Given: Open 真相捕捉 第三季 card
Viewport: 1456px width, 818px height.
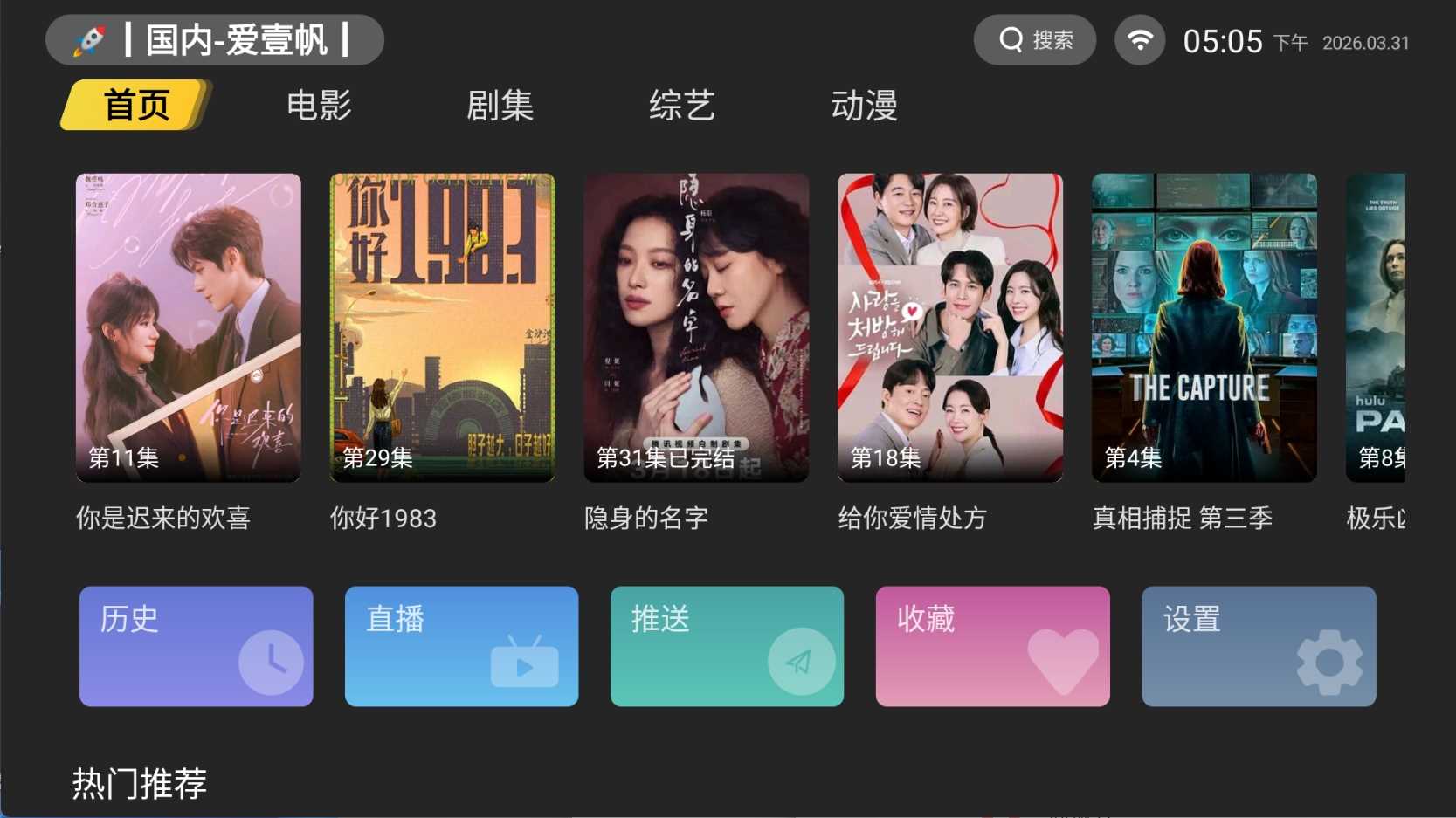Looking at the screenshot, I should coord(1204,327).
